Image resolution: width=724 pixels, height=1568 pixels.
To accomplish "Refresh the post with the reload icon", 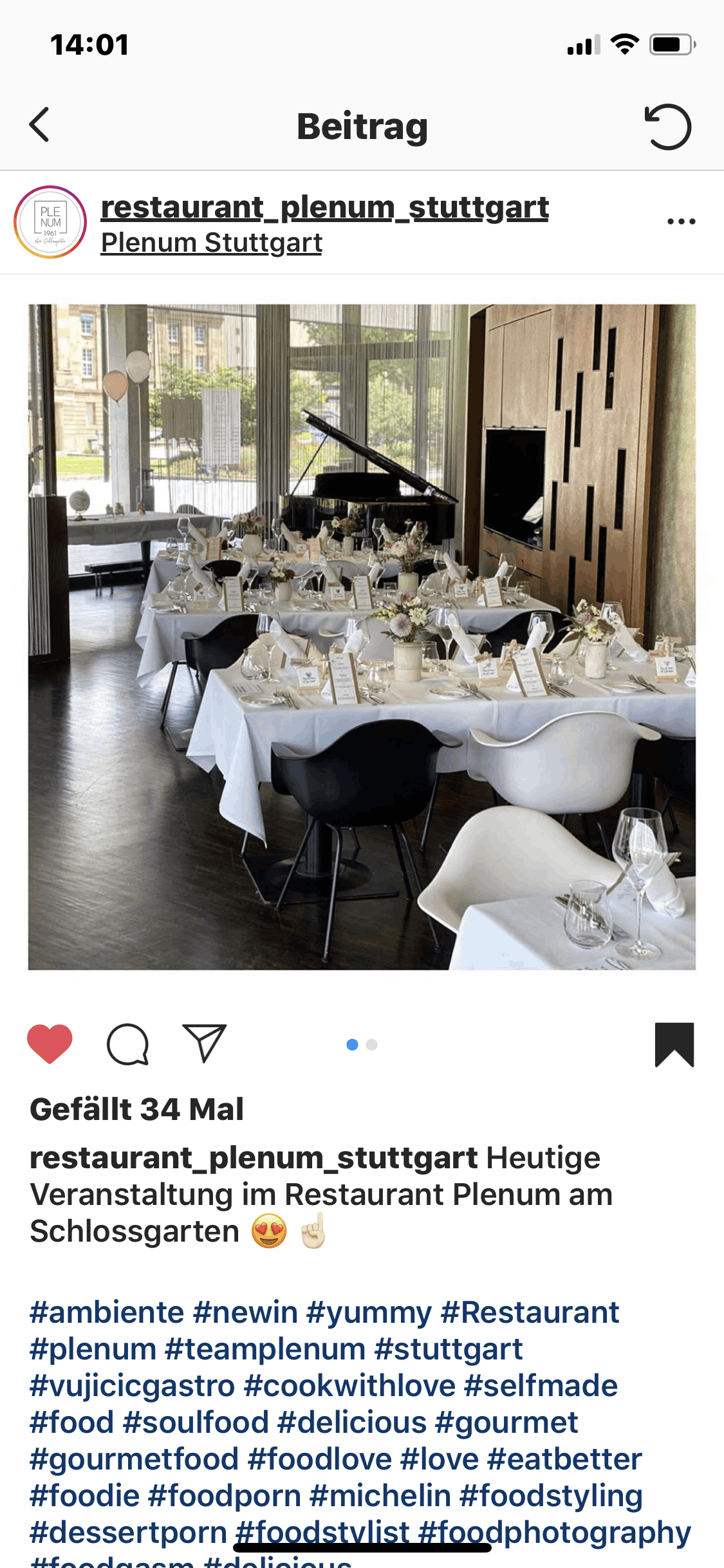I will pyautogui.click(x=667, y=126).
